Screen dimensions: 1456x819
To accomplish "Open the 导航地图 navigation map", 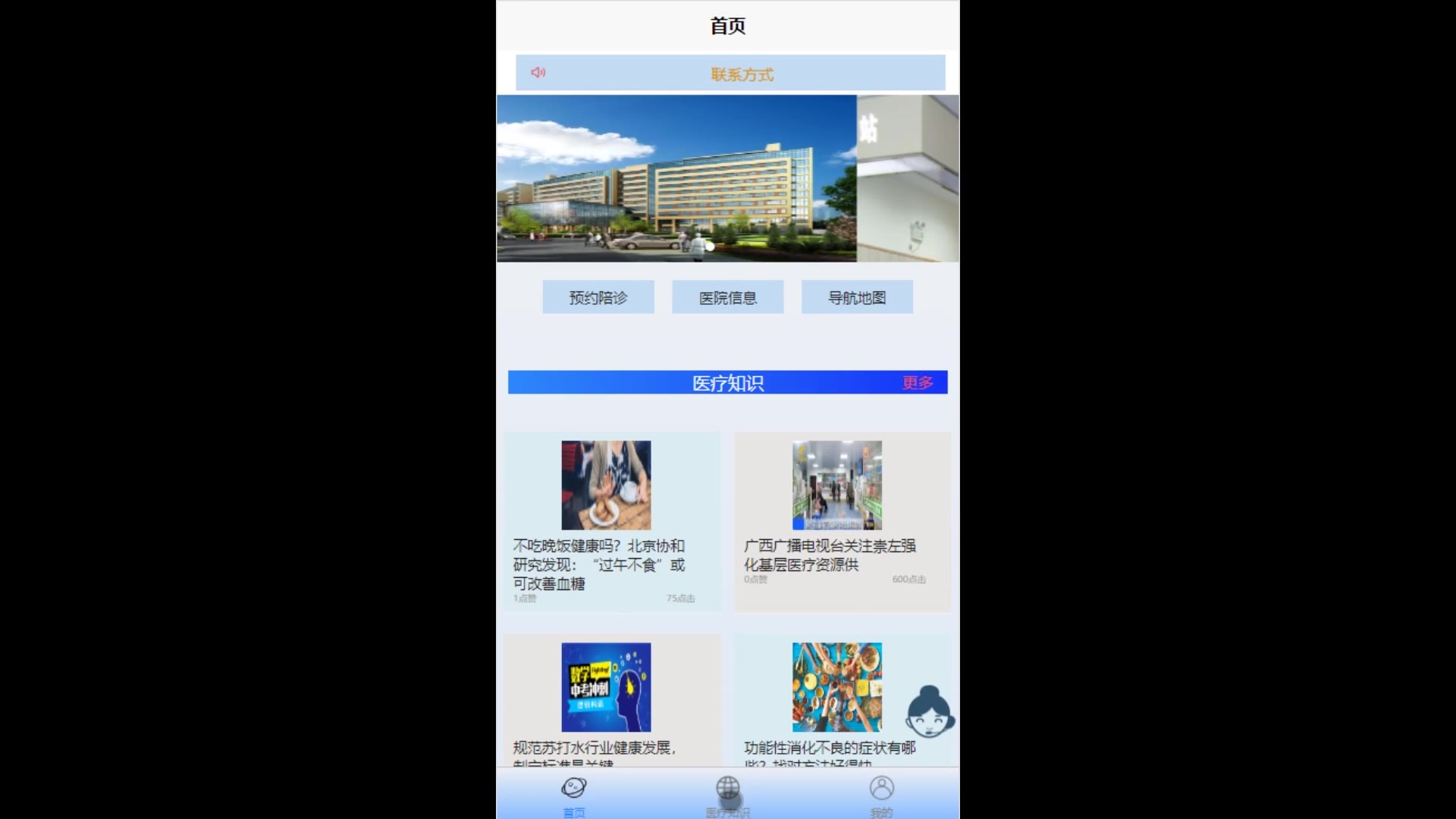I will pos(857,297).
